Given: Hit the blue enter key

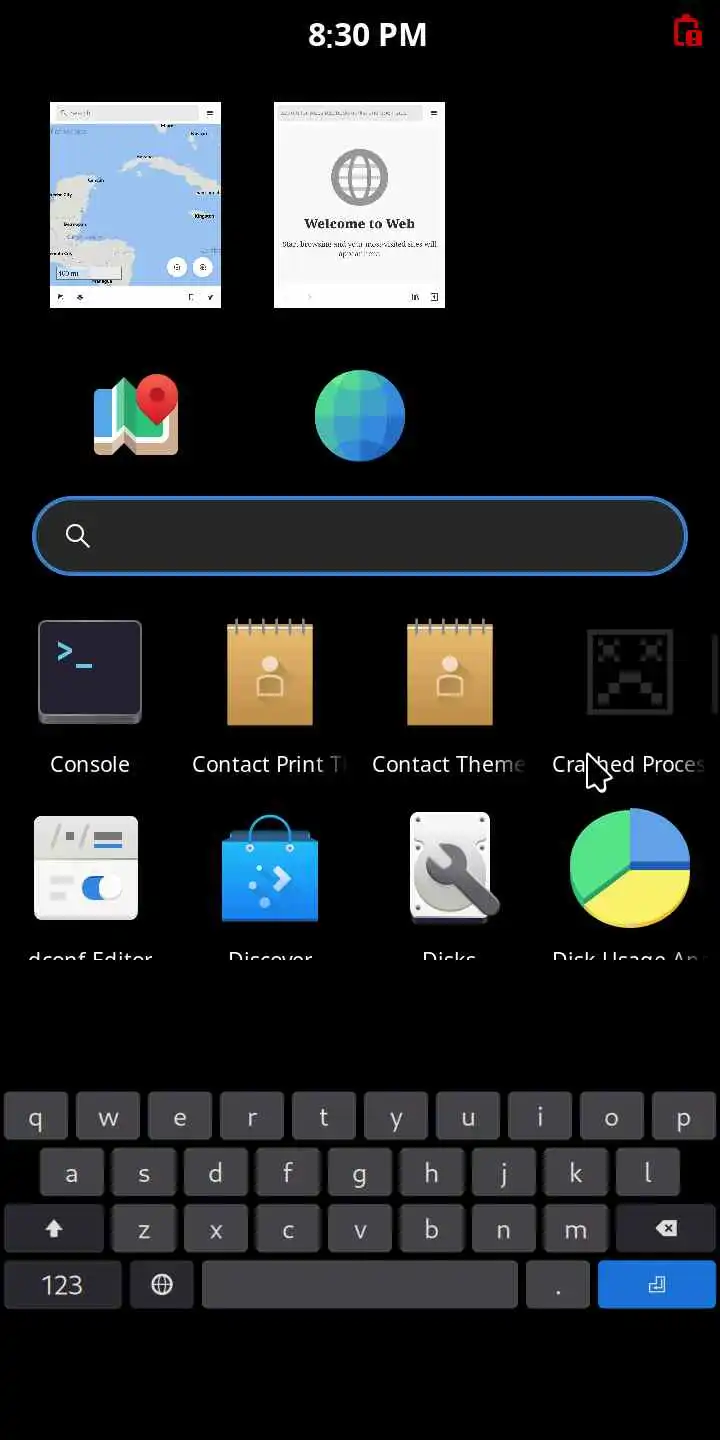Looking at the screenshot, I should (656, 1285).
